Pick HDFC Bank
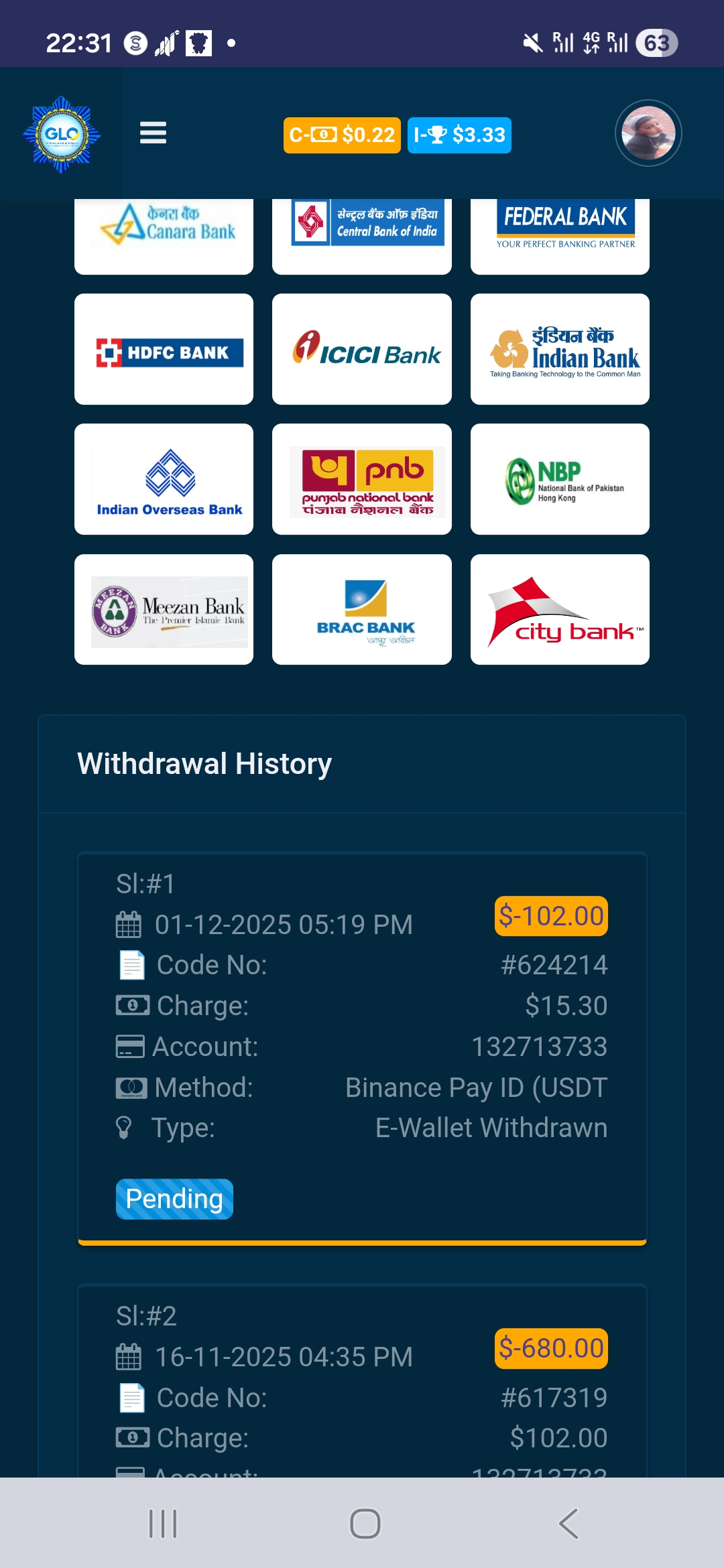724x1568 pixels. (x=164, y=349)
